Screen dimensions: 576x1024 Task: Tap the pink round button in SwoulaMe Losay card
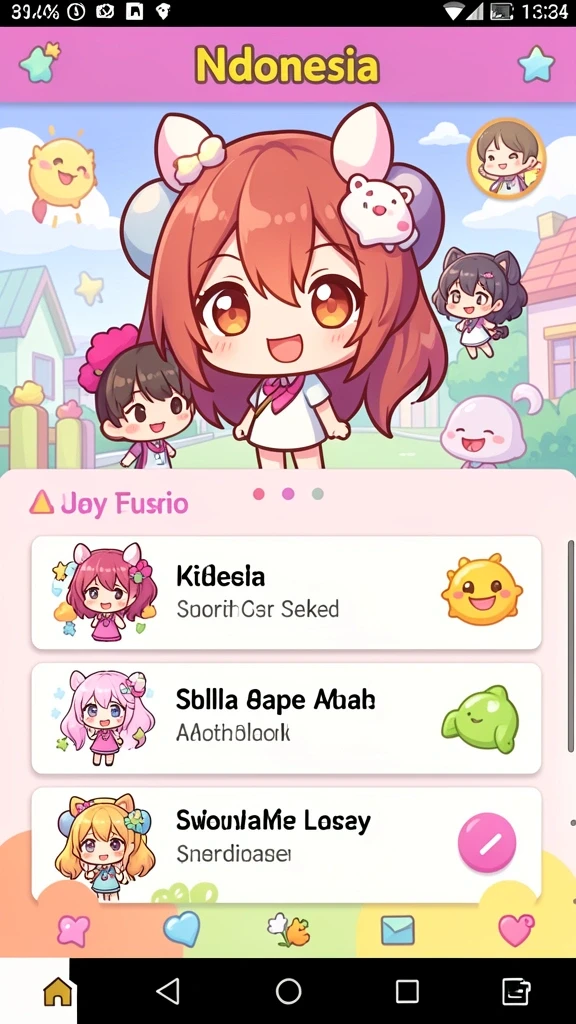[487, 844]
